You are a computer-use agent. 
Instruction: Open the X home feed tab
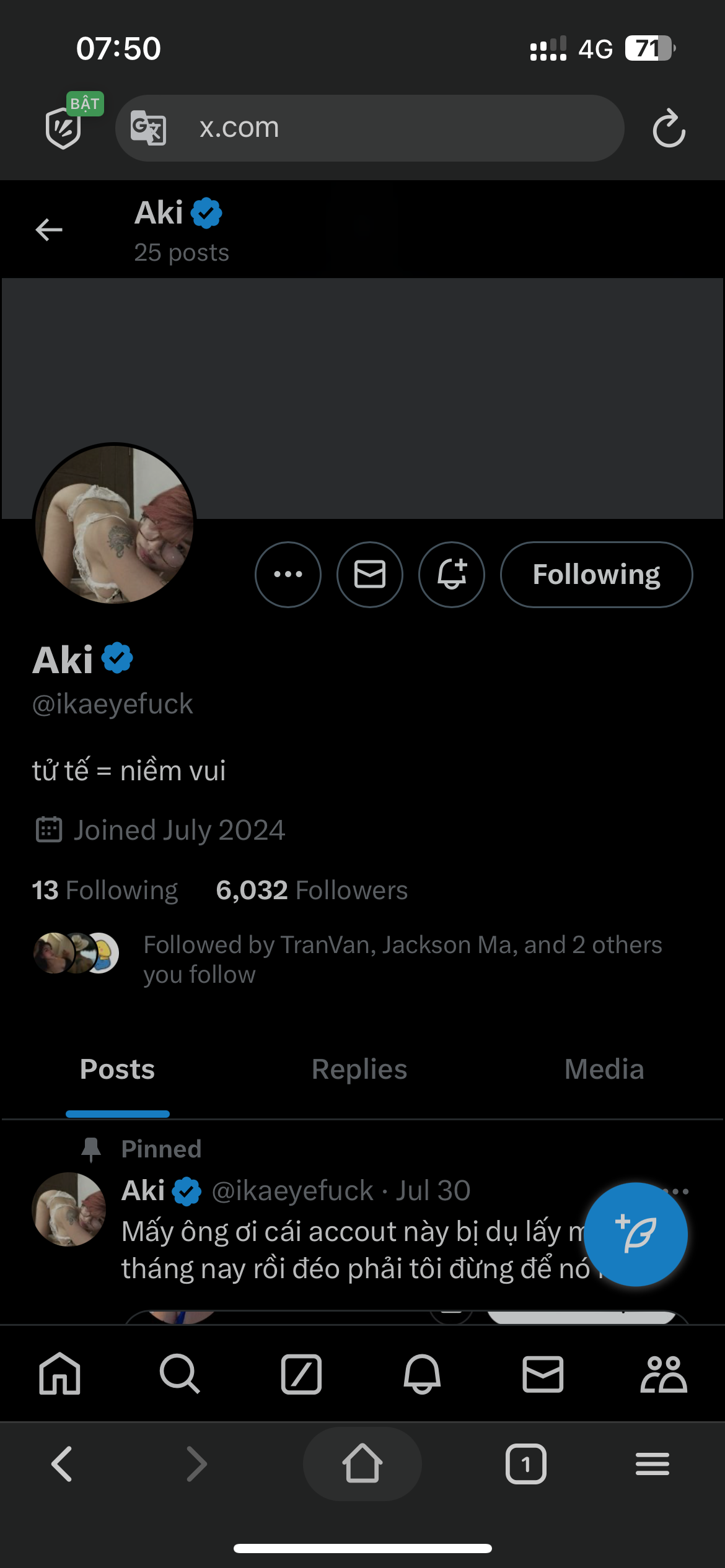point(59,1374)
